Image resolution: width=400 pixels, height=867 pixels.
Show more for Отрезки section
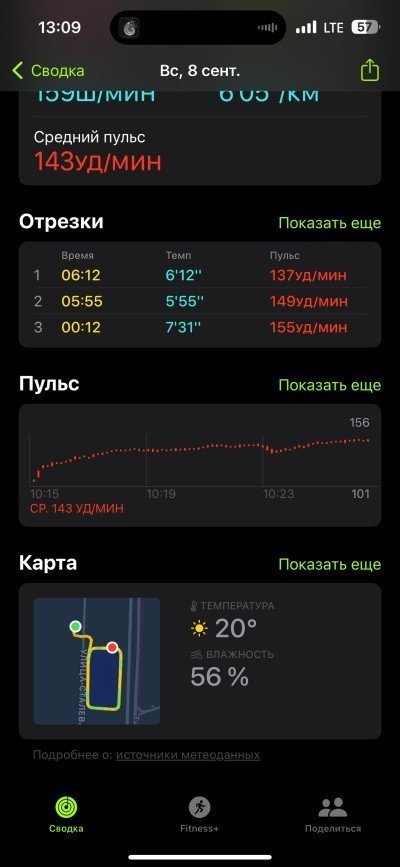click(x=330, y=223)
